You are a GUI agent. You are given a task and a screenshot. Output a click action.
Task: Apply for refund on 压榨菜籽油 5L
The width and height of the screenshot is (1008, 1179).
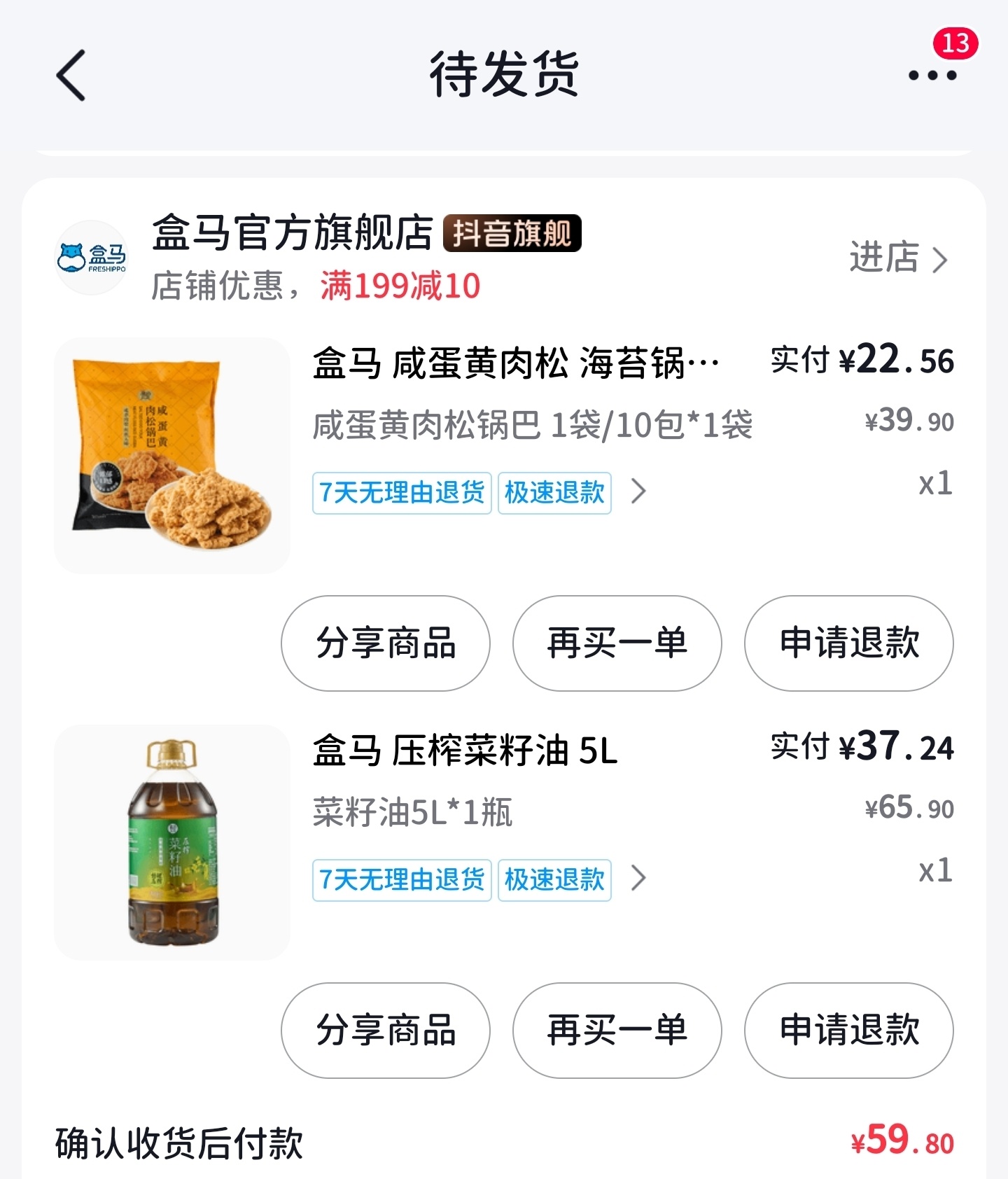pyautogui.click(x=848, y=1030)
